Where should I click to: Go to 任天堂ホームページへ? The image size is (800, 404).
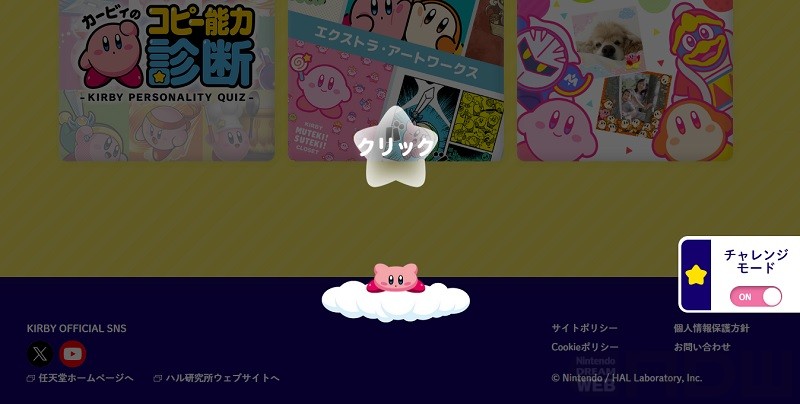coord(85,378)
